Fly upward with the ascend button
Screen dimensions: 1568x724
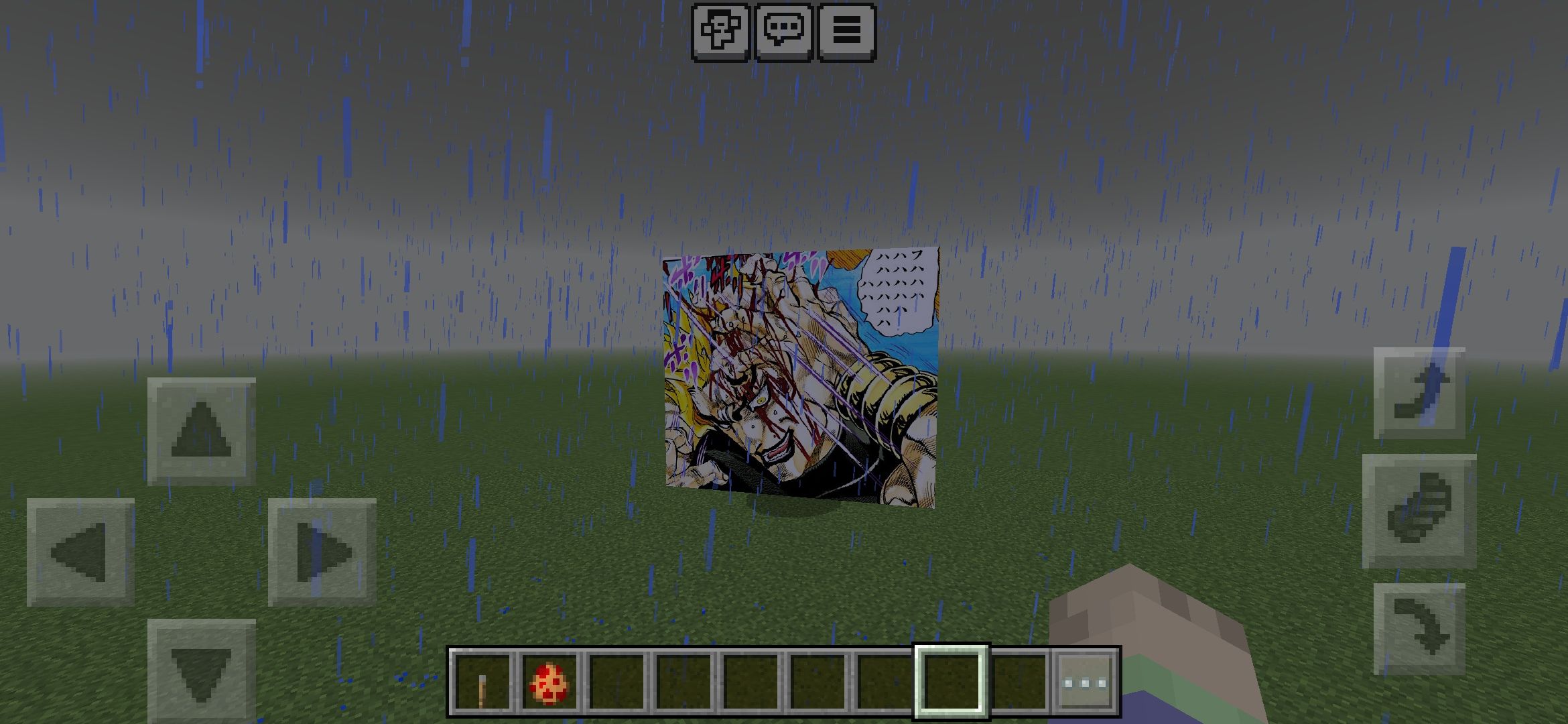[x=1419, y=394]
